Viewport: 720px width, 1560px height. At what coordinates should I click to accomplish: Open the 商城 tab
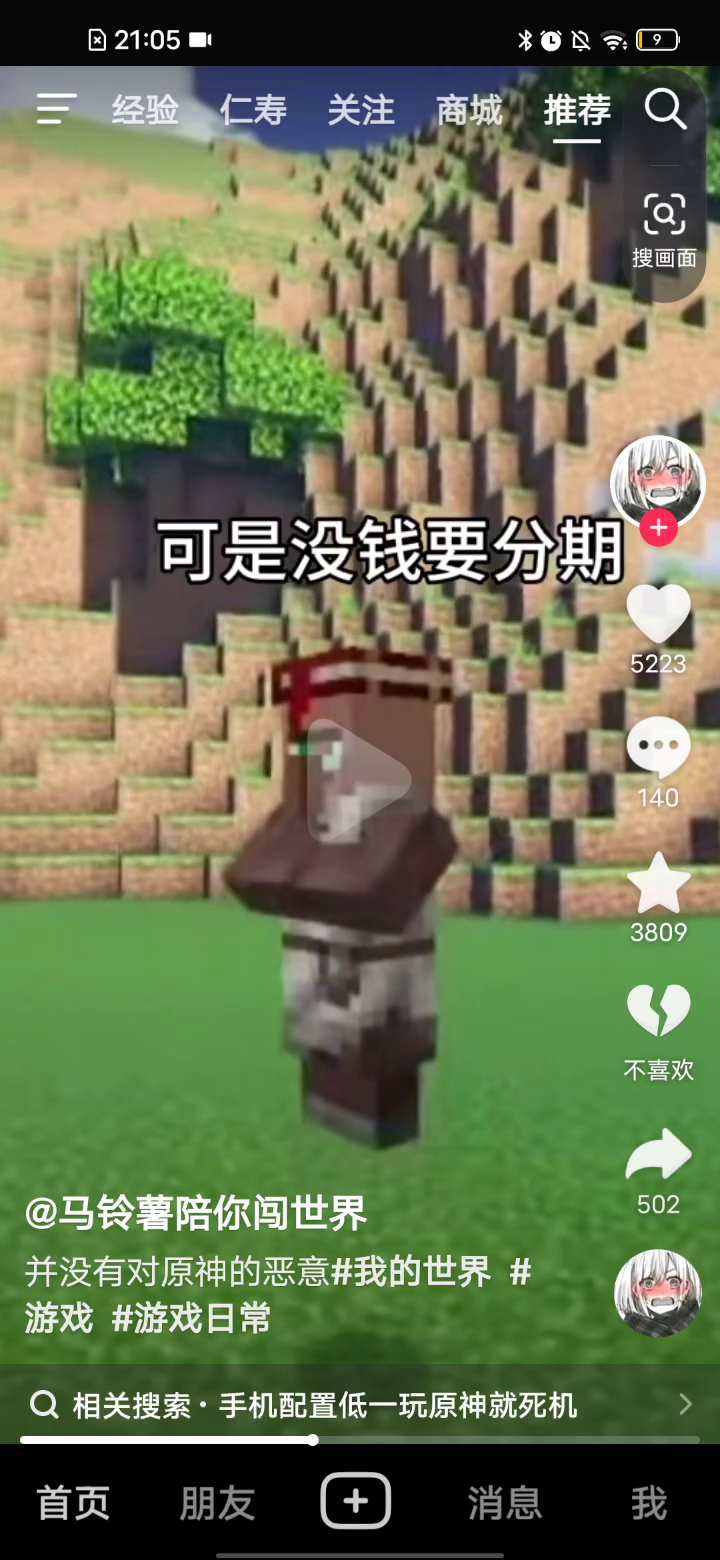click(469, 110)
